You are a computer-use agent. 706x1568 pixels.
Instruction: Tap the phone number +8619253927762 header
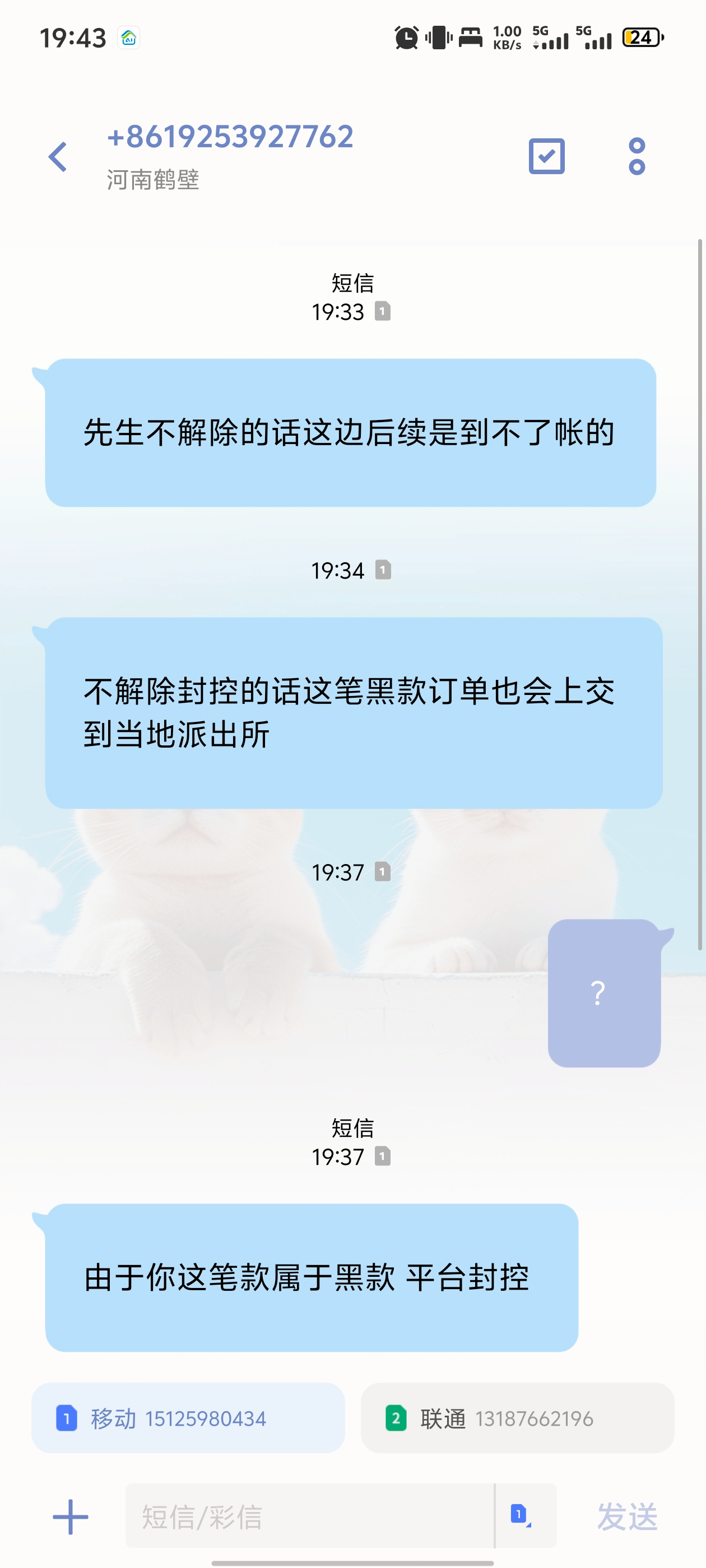point(230,136)
